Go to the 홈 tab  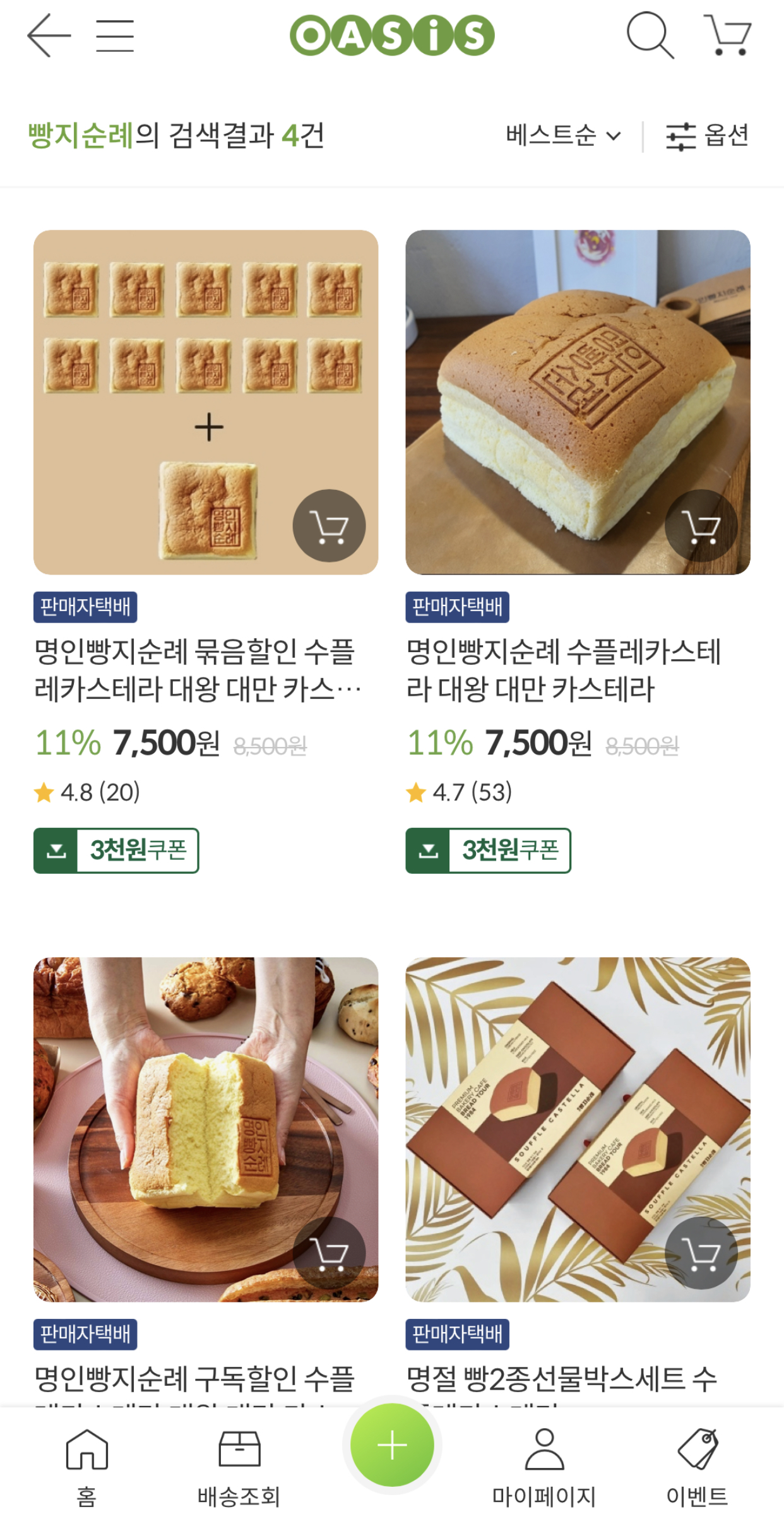(87, 1467)
